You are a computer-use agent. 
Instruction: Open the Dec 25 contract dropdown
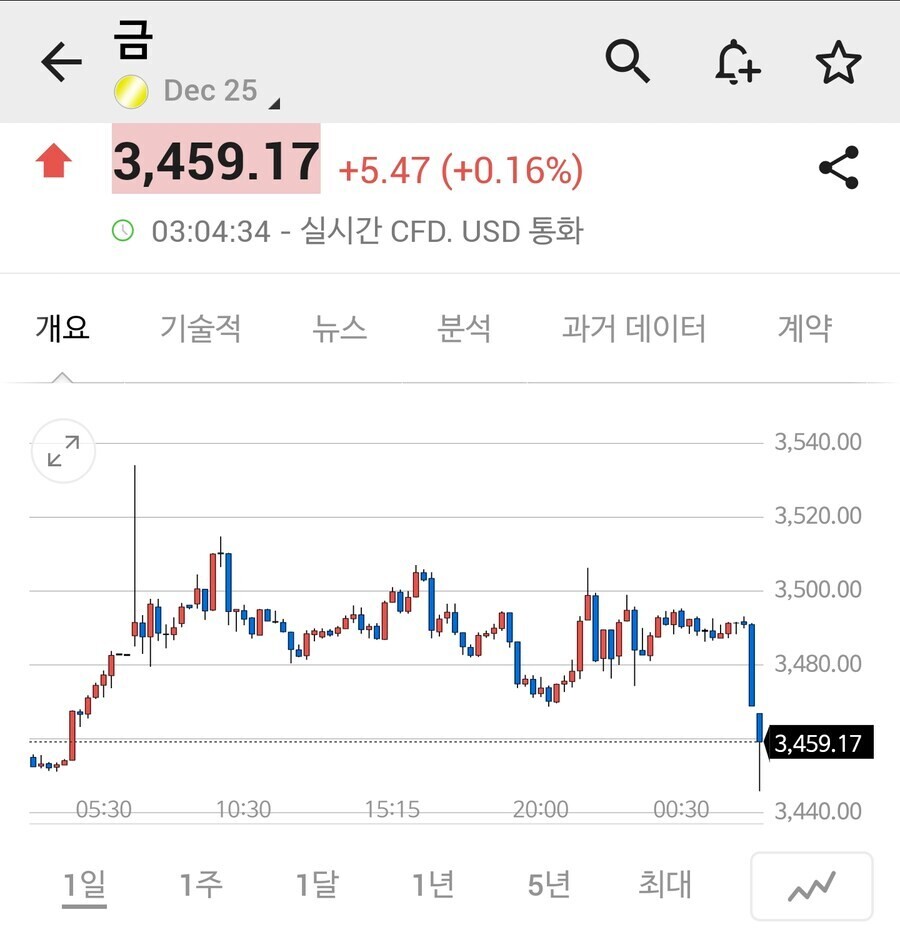pos(212,91)
